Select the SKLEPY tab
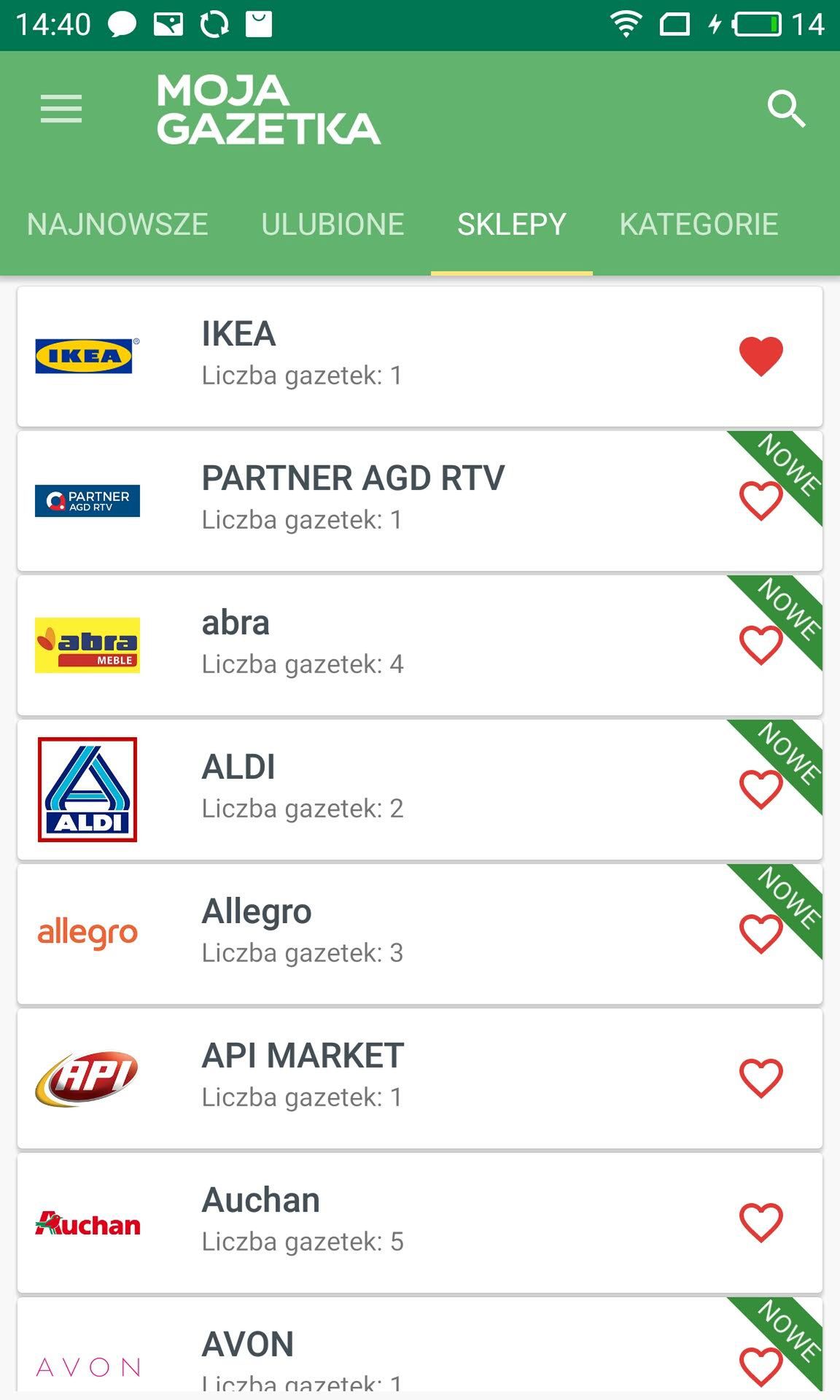The width and height of the screenshot is (840, 1400). pyautogui.click(x=511, y=224)
